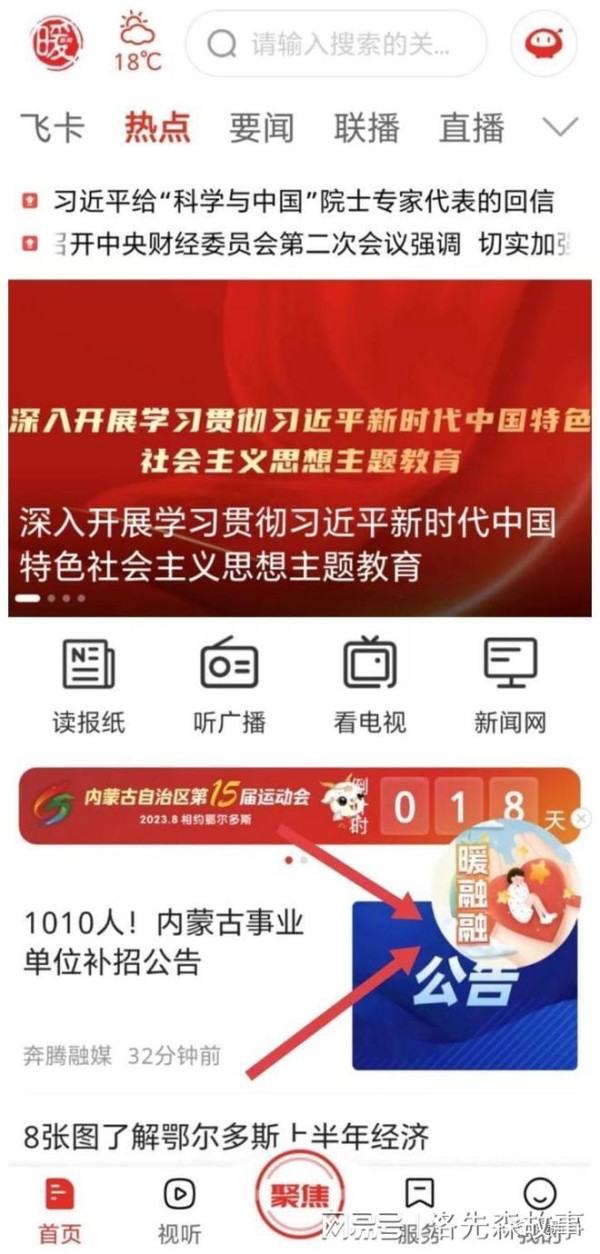This screenshot has width=600, height=1254.
Task: Select the 联播 tab
Action: tap(366, 128)
